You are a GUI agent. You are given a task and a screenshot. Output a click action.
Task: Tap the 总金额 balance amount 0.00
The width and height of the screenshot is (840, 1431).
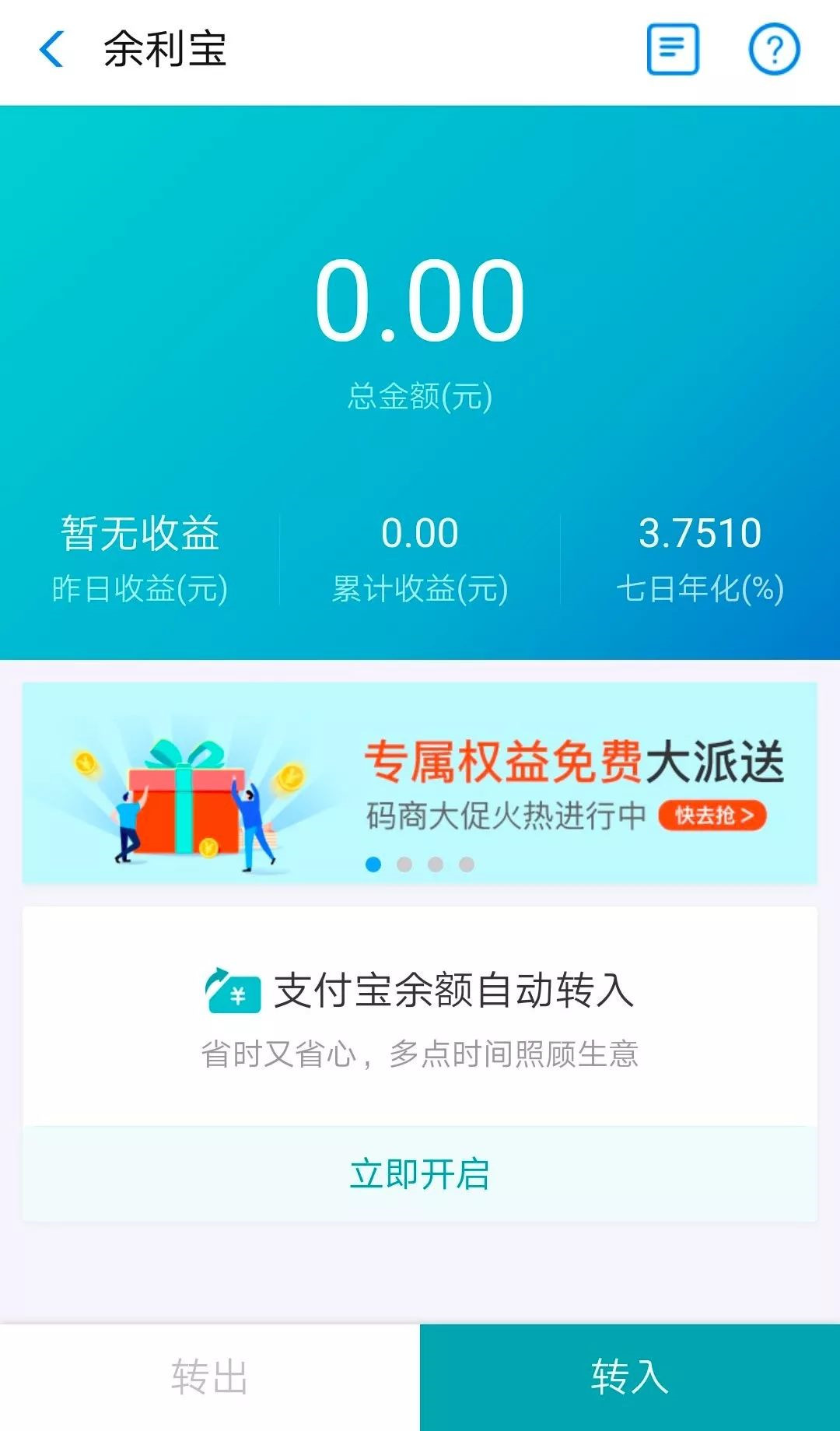click(420, 305)
